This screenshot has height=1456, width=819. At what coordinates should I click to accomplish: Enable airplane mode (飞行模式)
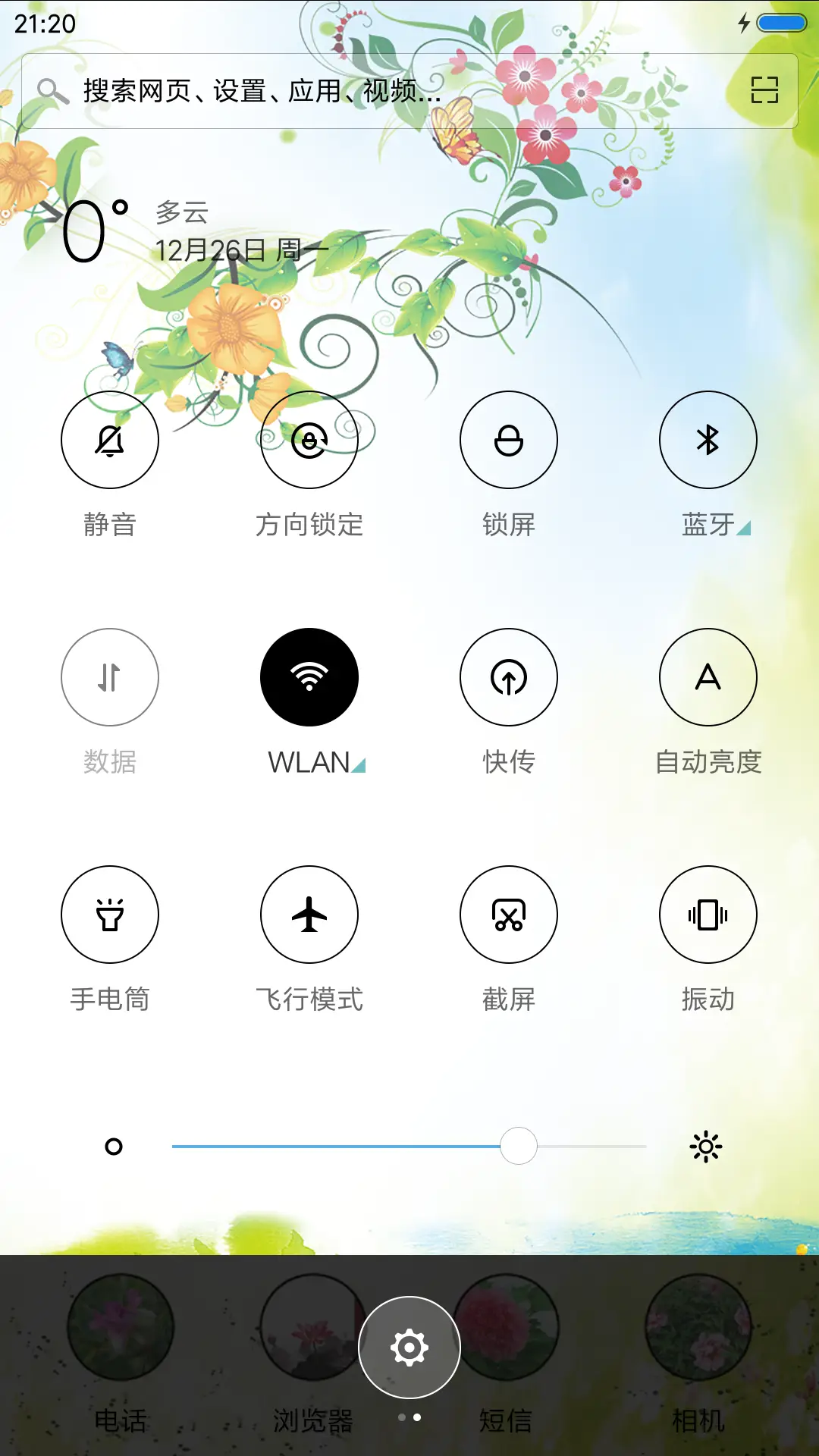(x=309, y=915)
